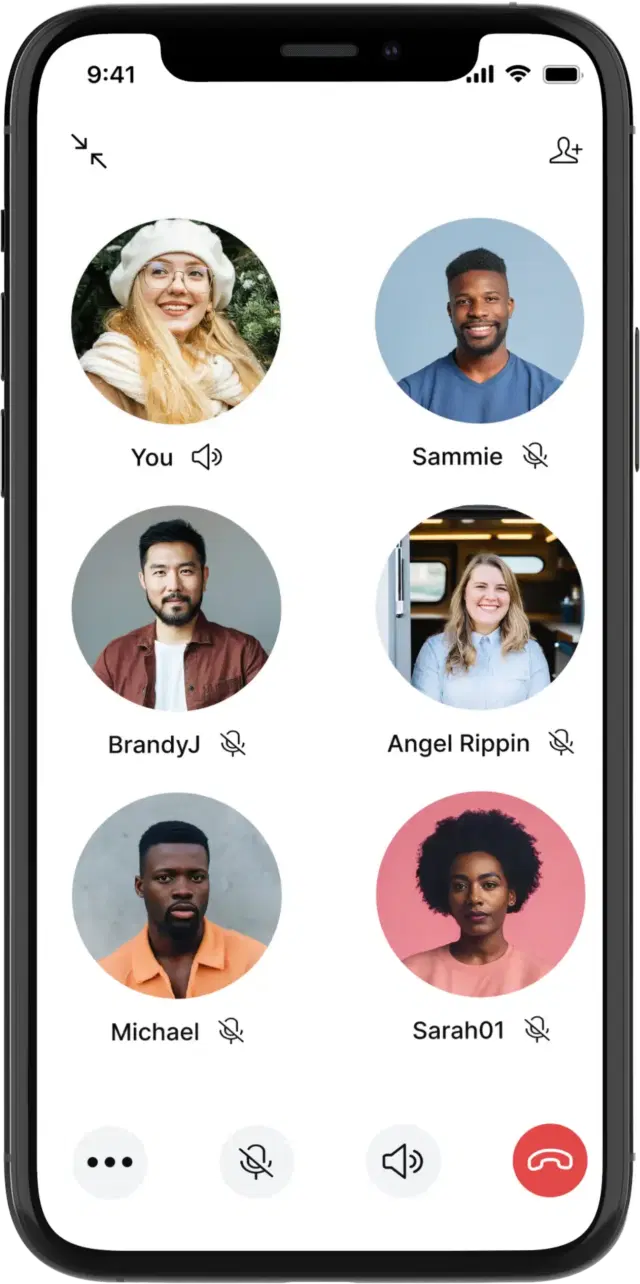The width and height of the screenshot is (640, 1284).
Task: Select Sammie's participant avatar
Action: pos(479,321)
